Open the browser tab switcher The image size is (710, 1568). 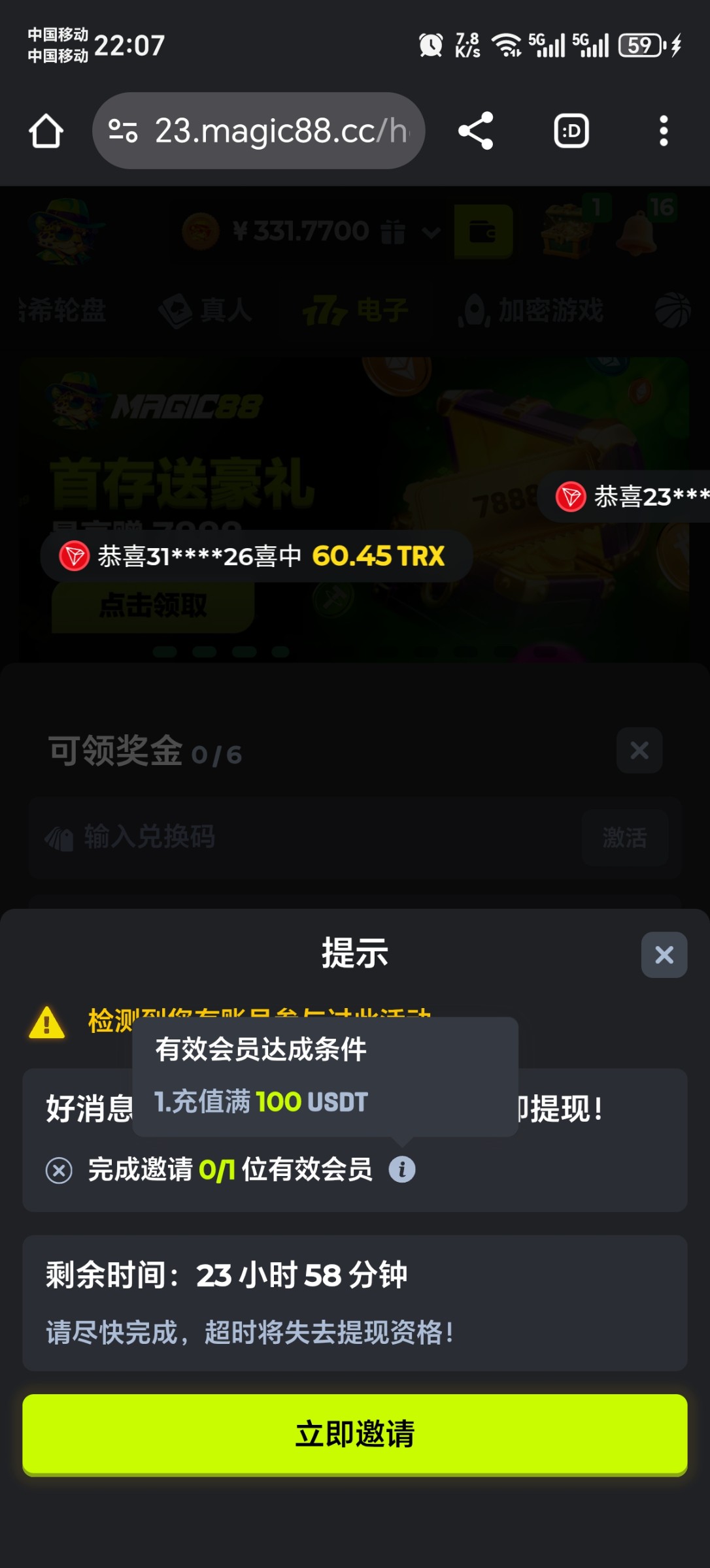coord(571,131)
